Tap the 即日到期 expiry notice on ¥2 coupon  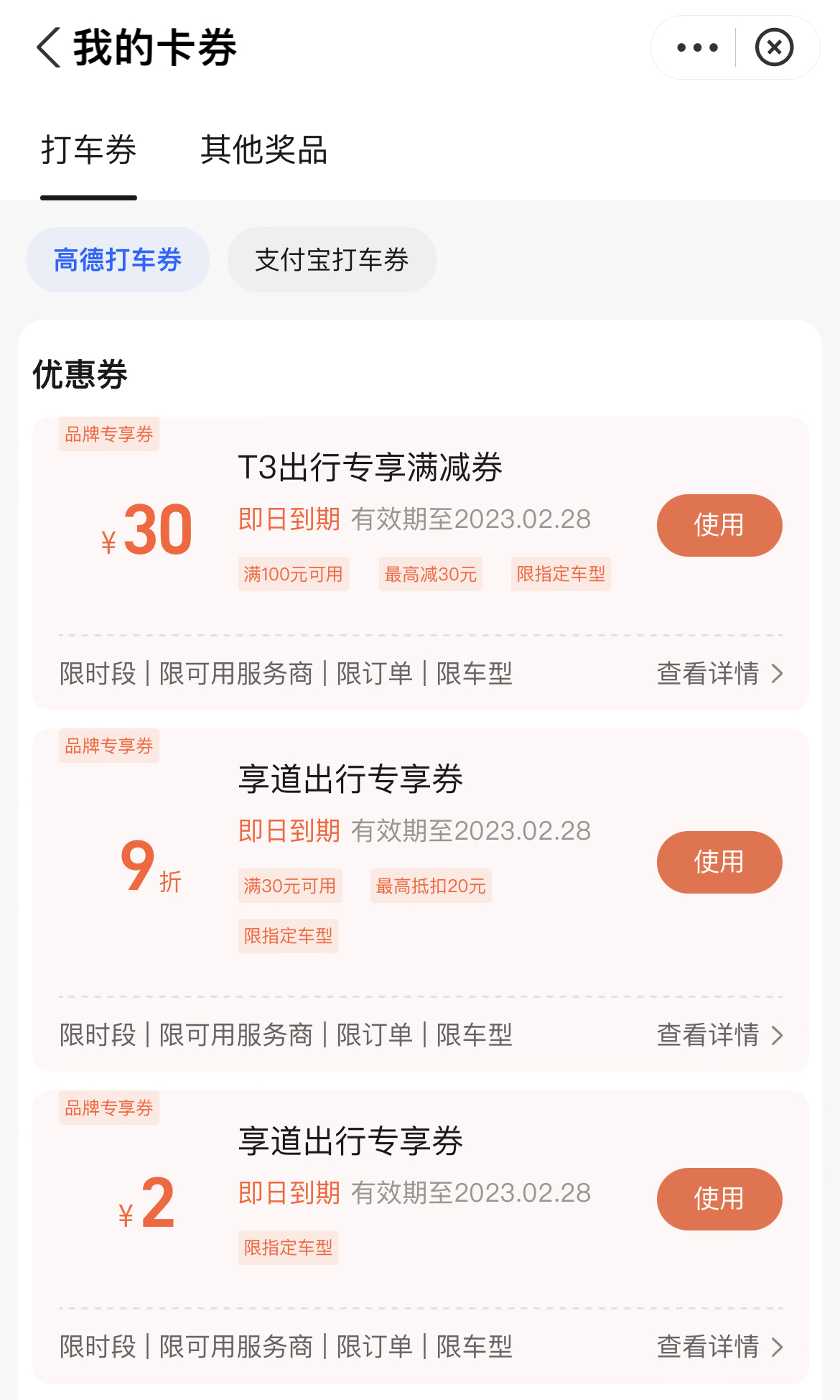[x=289, y=1192]
